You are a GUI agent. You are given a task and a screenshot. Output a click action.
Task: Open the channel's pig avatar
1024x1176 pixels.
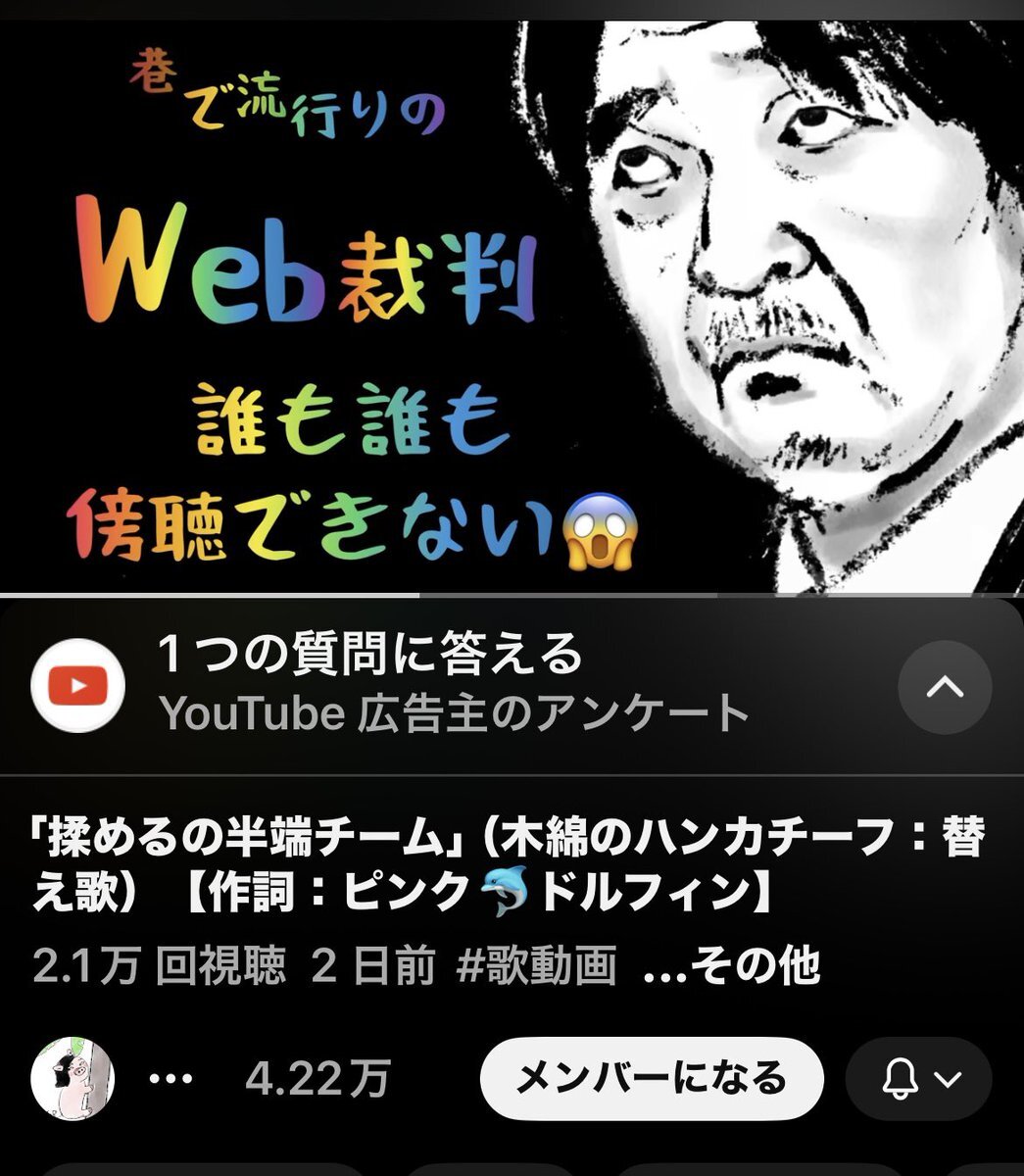pyautogui.click(x=73, y=1079)
